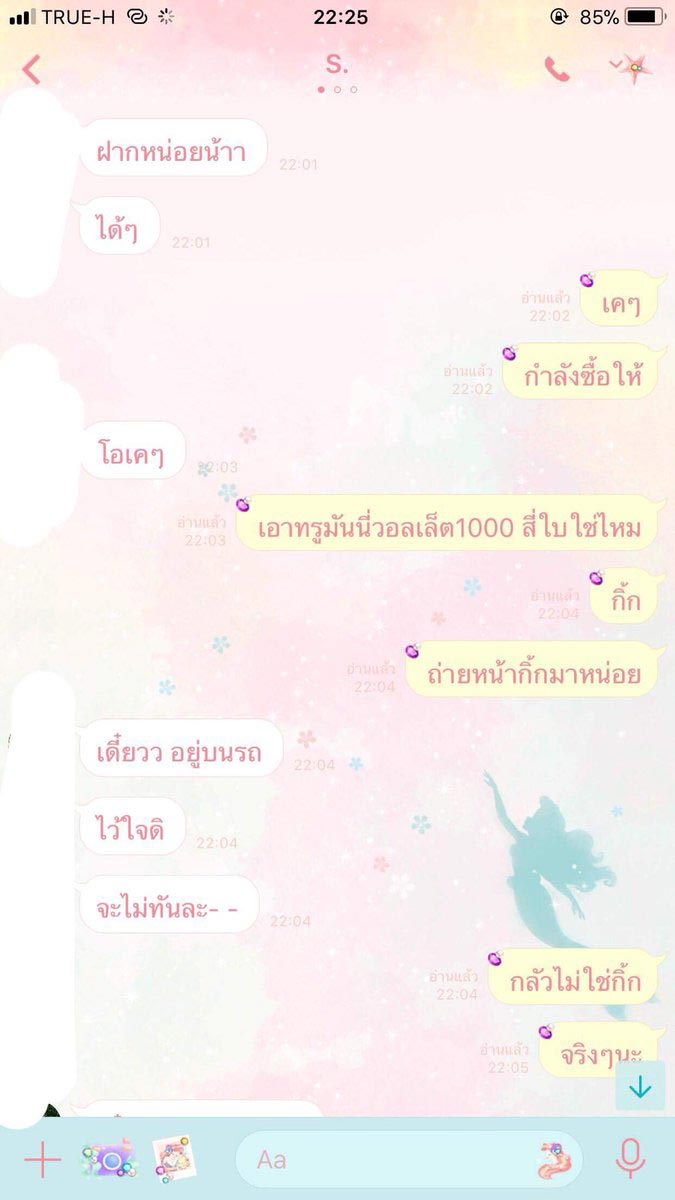Viewport: 675px width, 1200px height.
Task: Jump to the latest message
Action: [x=640, y=1087]
